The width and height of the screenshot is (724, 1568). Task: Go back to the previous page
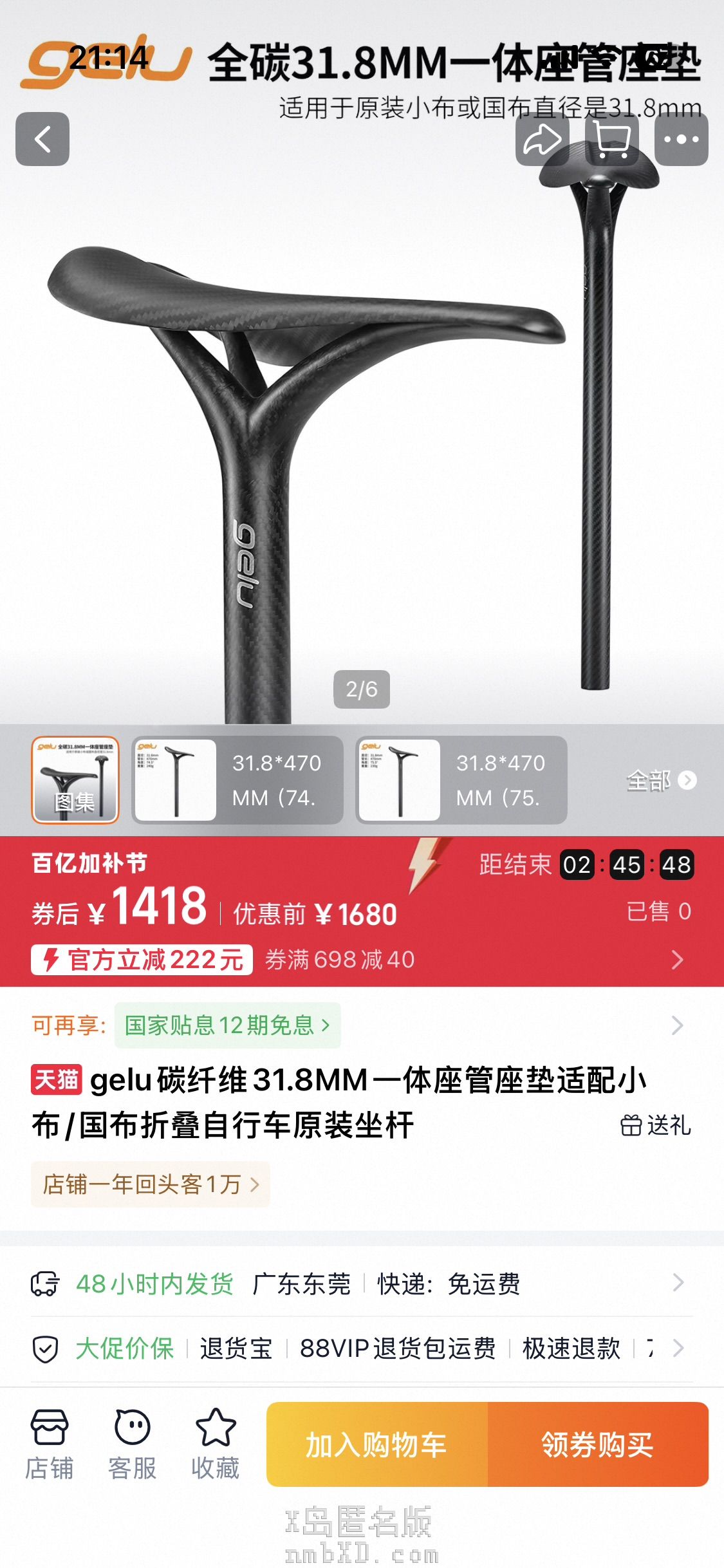point(42,139)
